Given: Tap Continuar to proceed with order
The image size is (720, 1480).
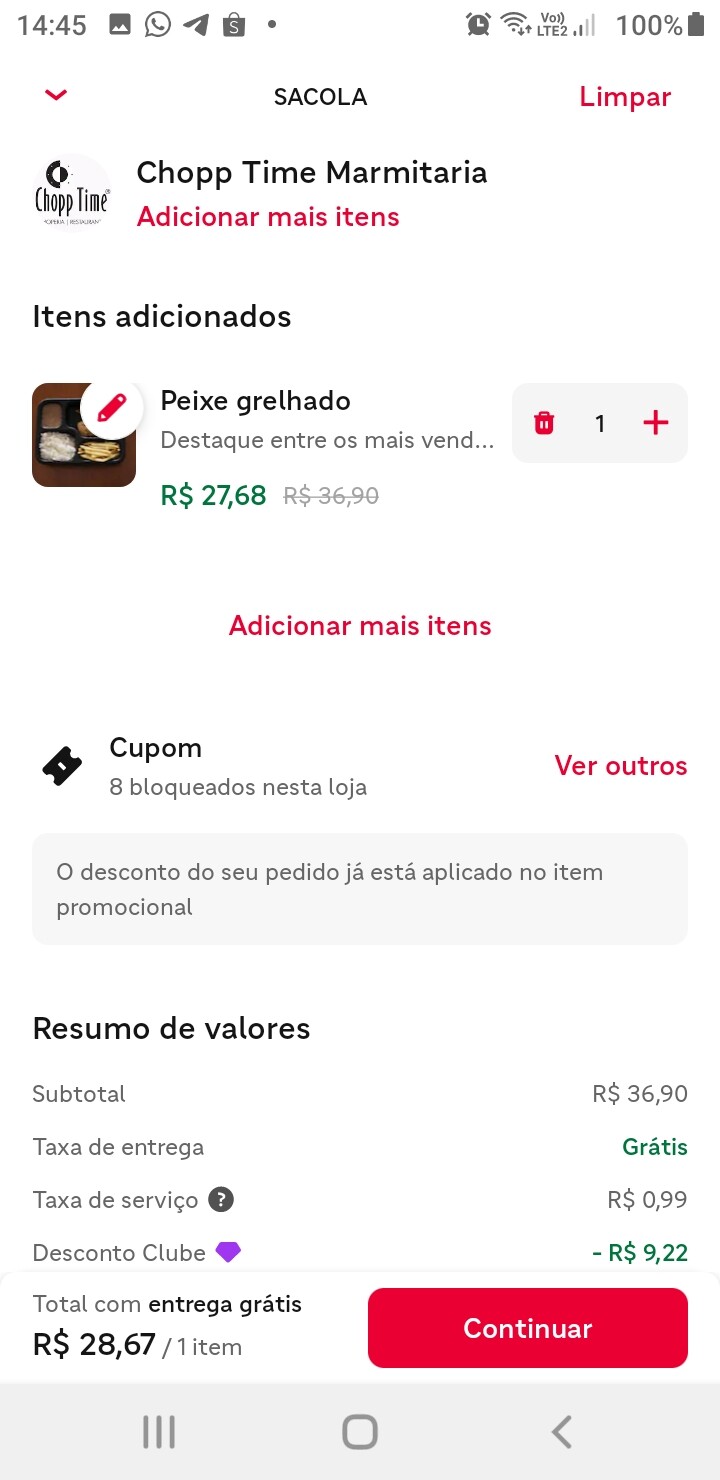Looking at the screenshot, I should pyautogui.click(x=527, y=1328).
